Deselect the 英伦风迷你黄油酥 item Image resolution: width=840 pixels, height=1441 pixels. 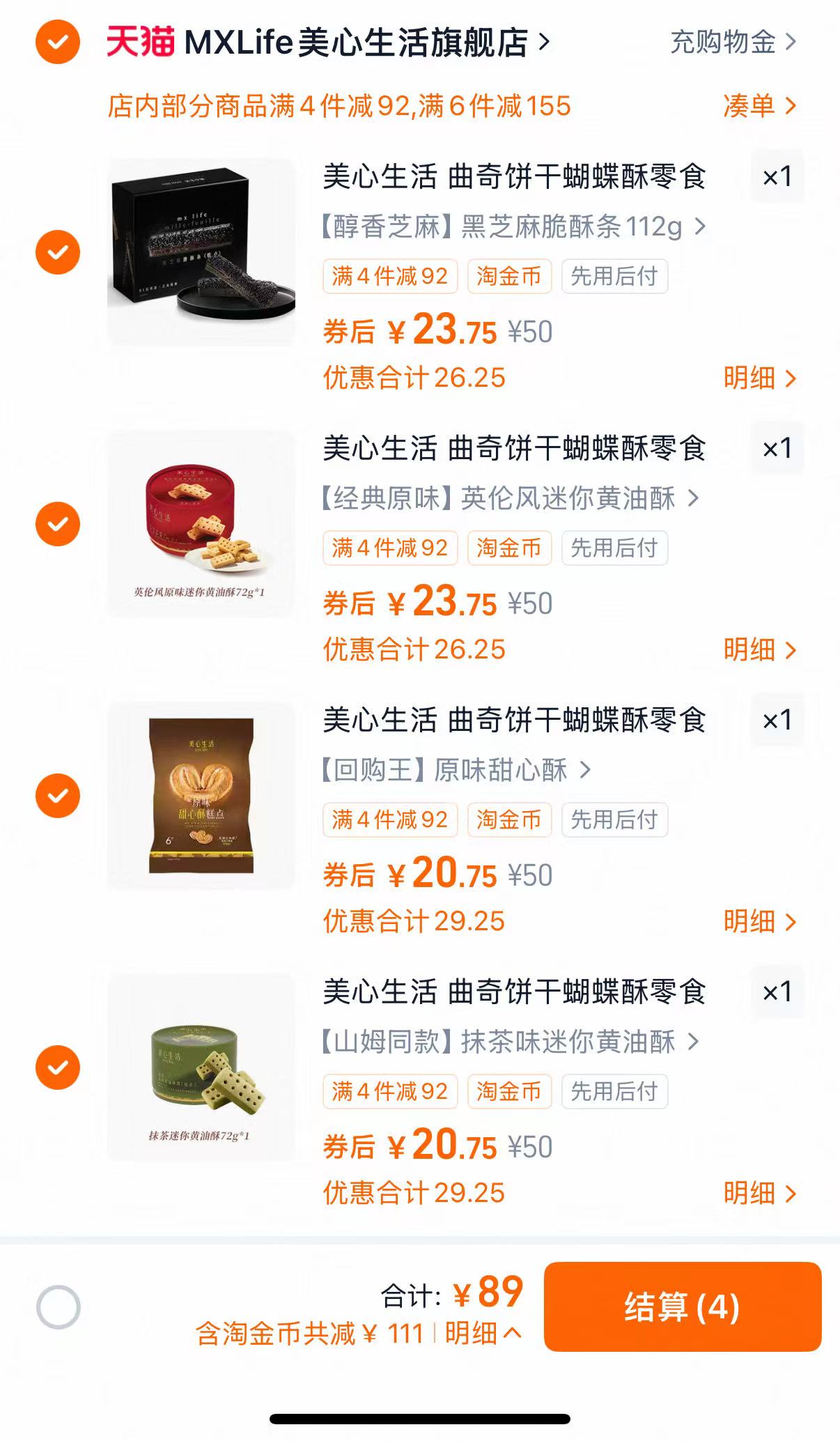[58, 524]
